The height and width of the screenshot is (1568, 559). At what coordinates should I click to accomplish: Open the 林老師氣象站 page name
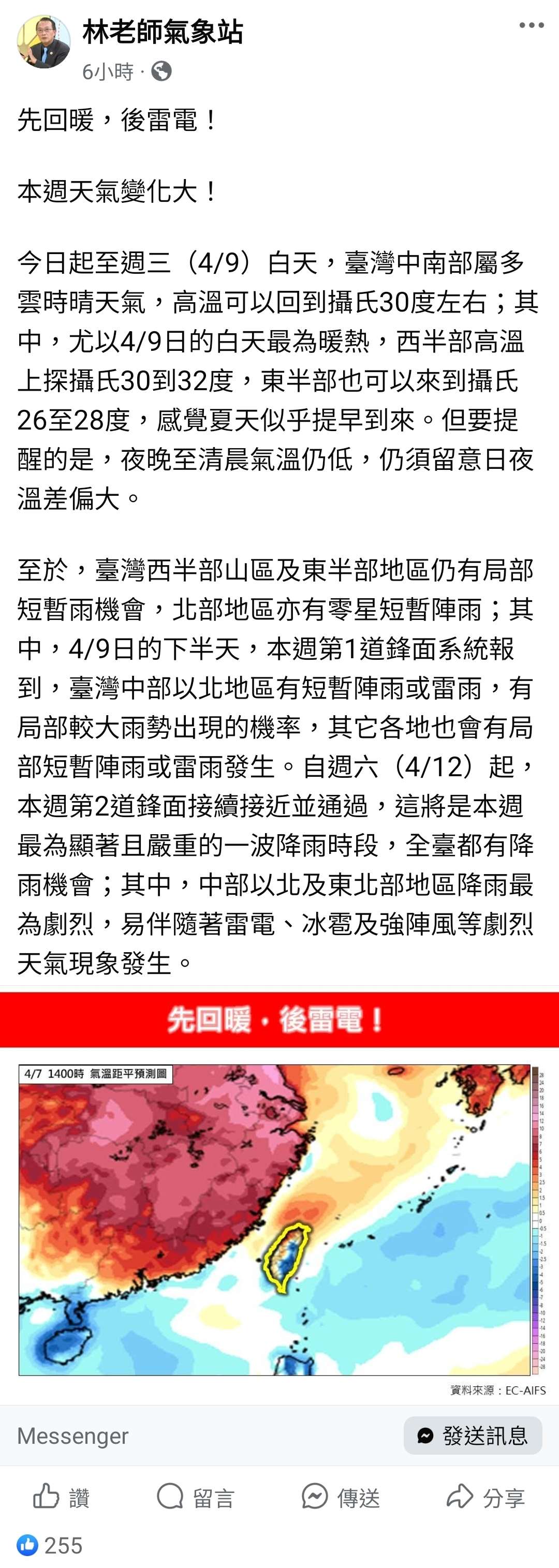pos(163,32)
